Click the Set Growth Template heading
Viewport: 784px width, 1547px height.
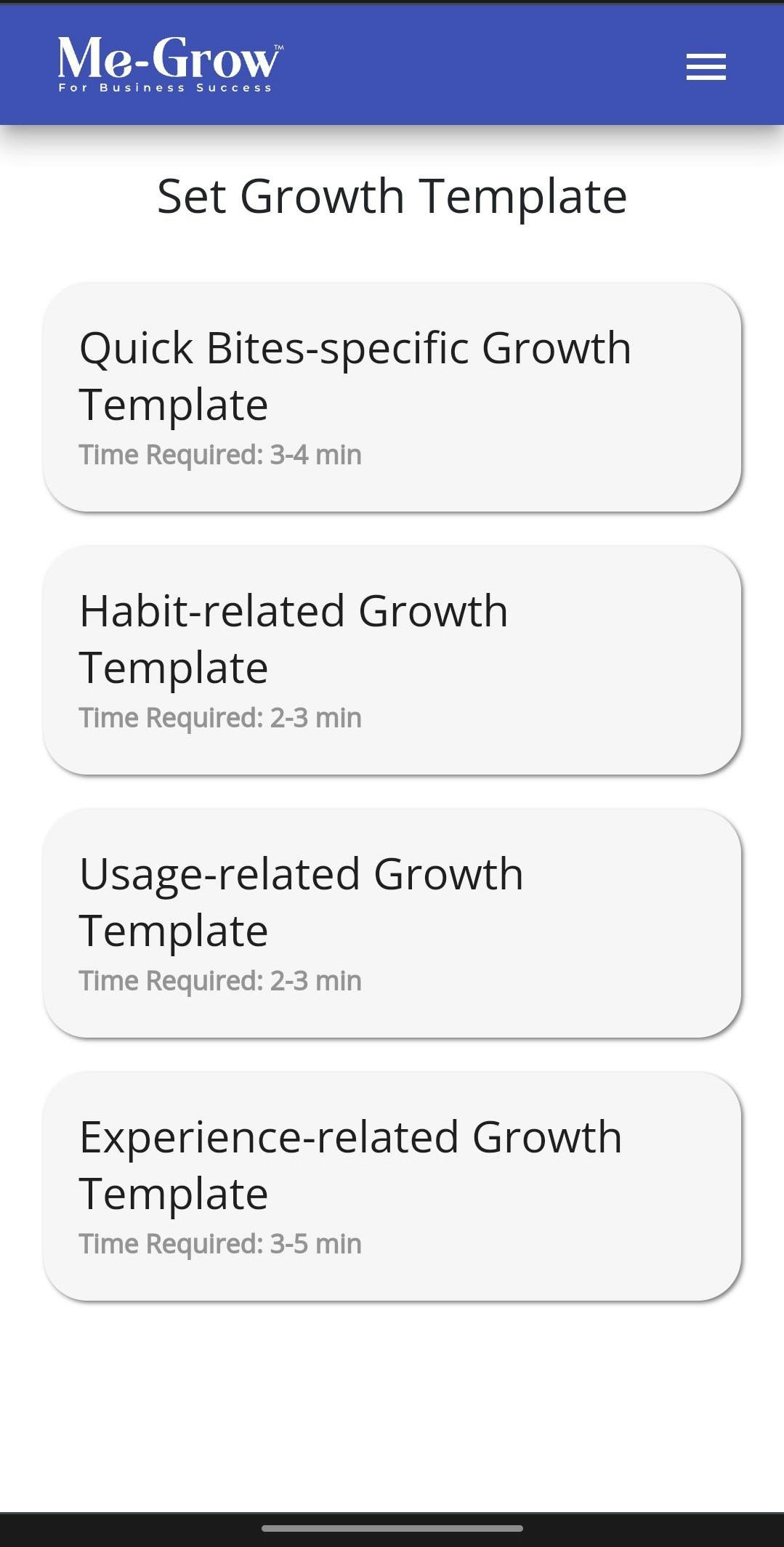click(392, 195)
